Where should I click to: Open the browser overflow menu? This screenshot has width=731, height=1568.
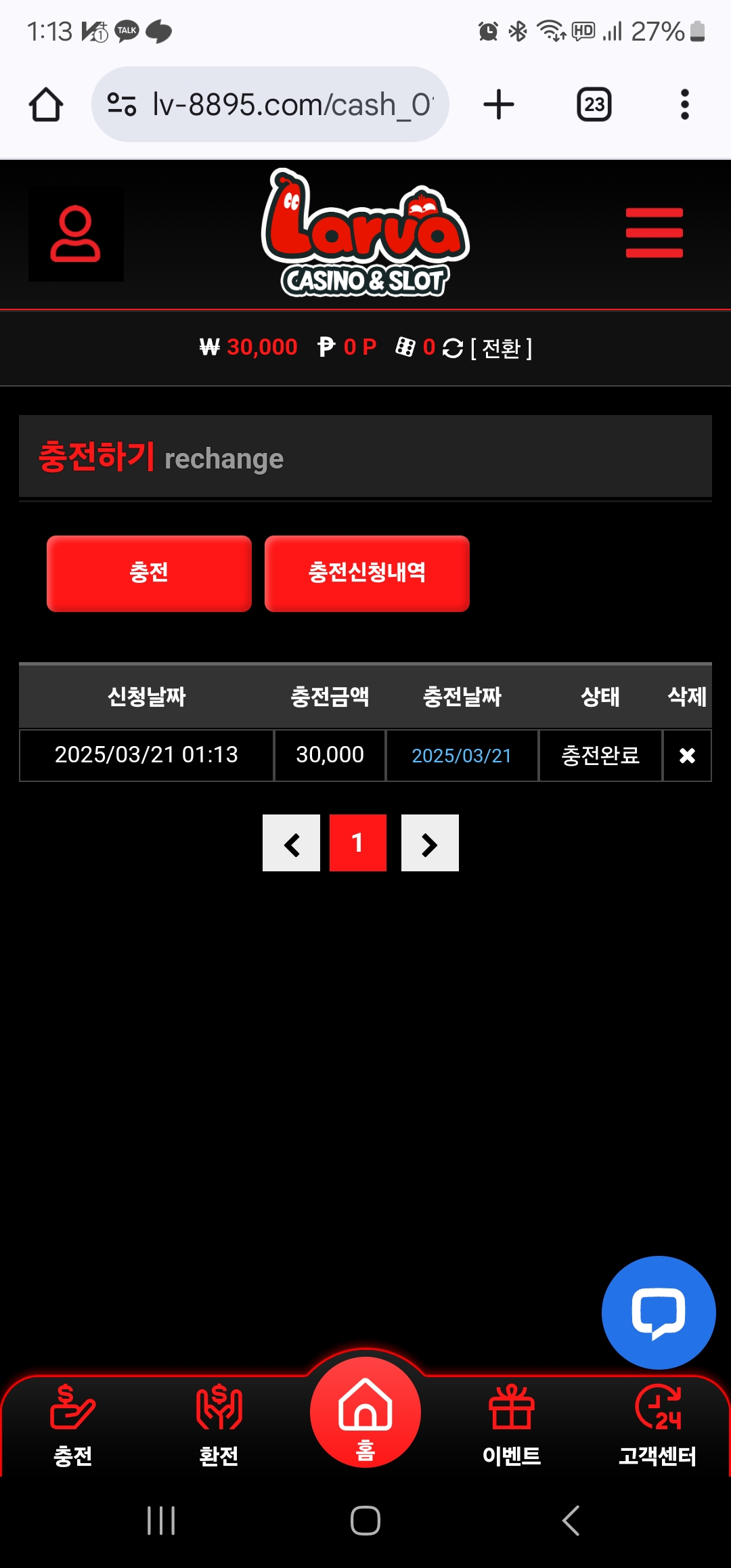[x=685, y=105]
